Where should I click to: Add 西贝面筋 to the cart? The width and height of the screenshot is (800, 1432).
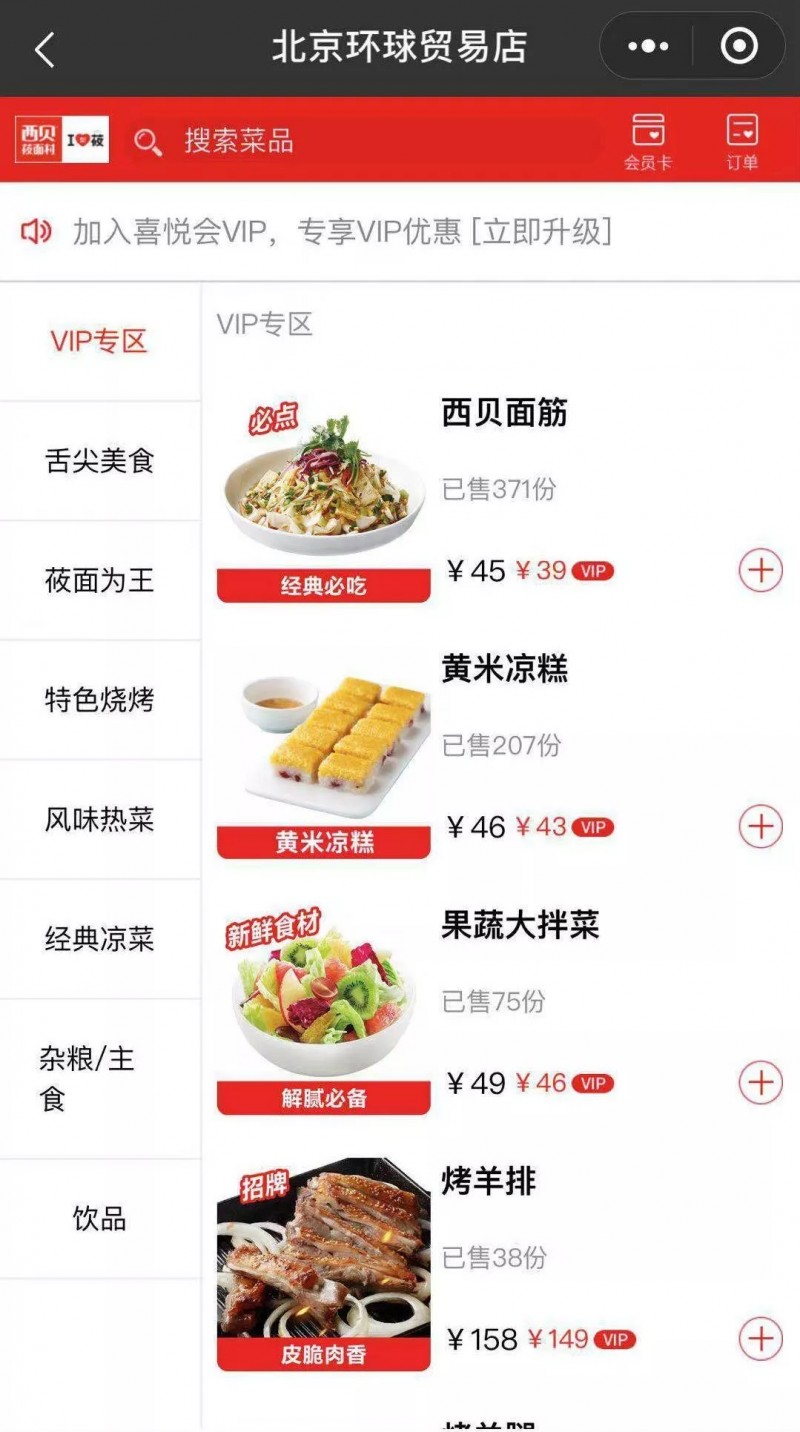(760, 571)
